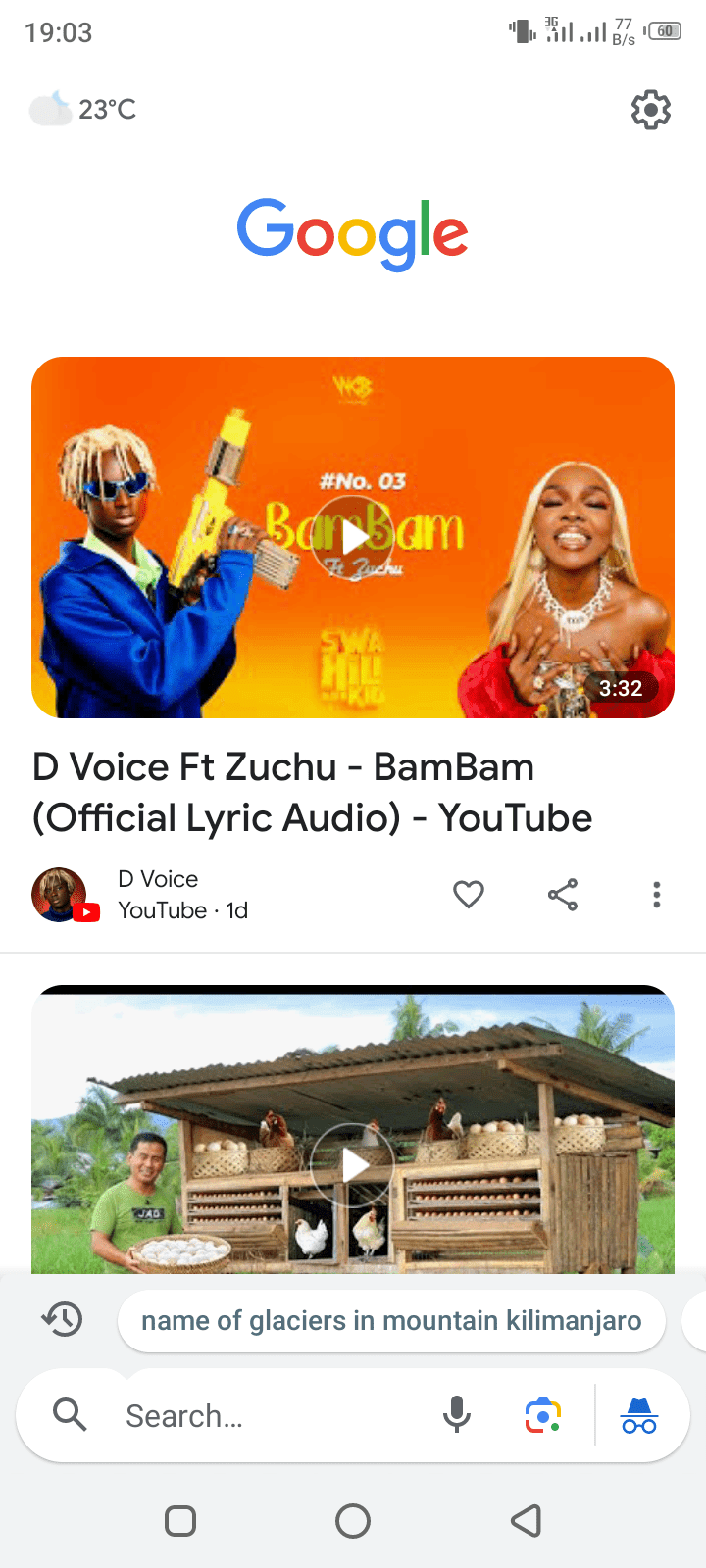The width and height of the screenshot is (706, 1568).
Task: Share the D Voice BamBam video
Action: pyautogui.click(x=563, y=894)
